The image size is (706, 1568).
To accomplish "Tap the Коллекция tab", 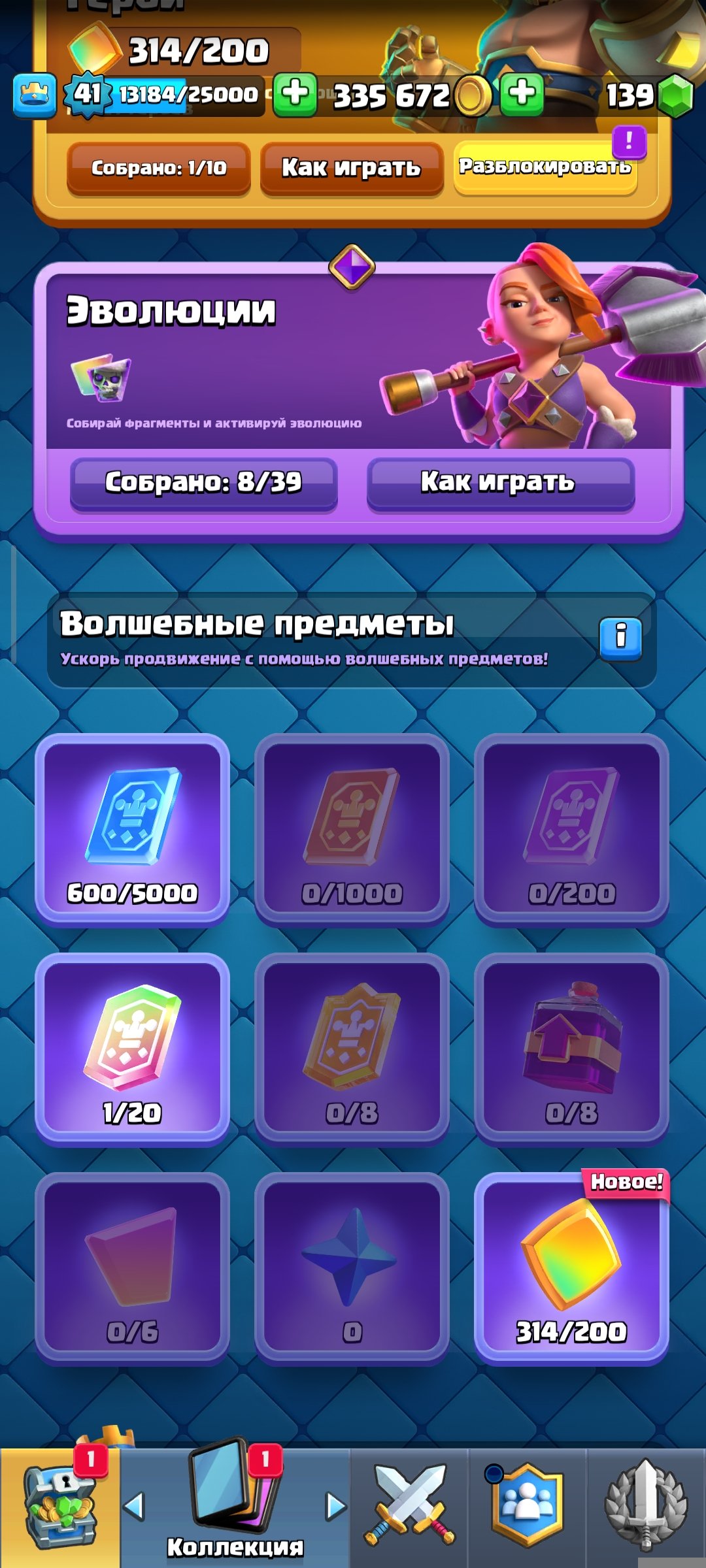I will [235, 1508].
